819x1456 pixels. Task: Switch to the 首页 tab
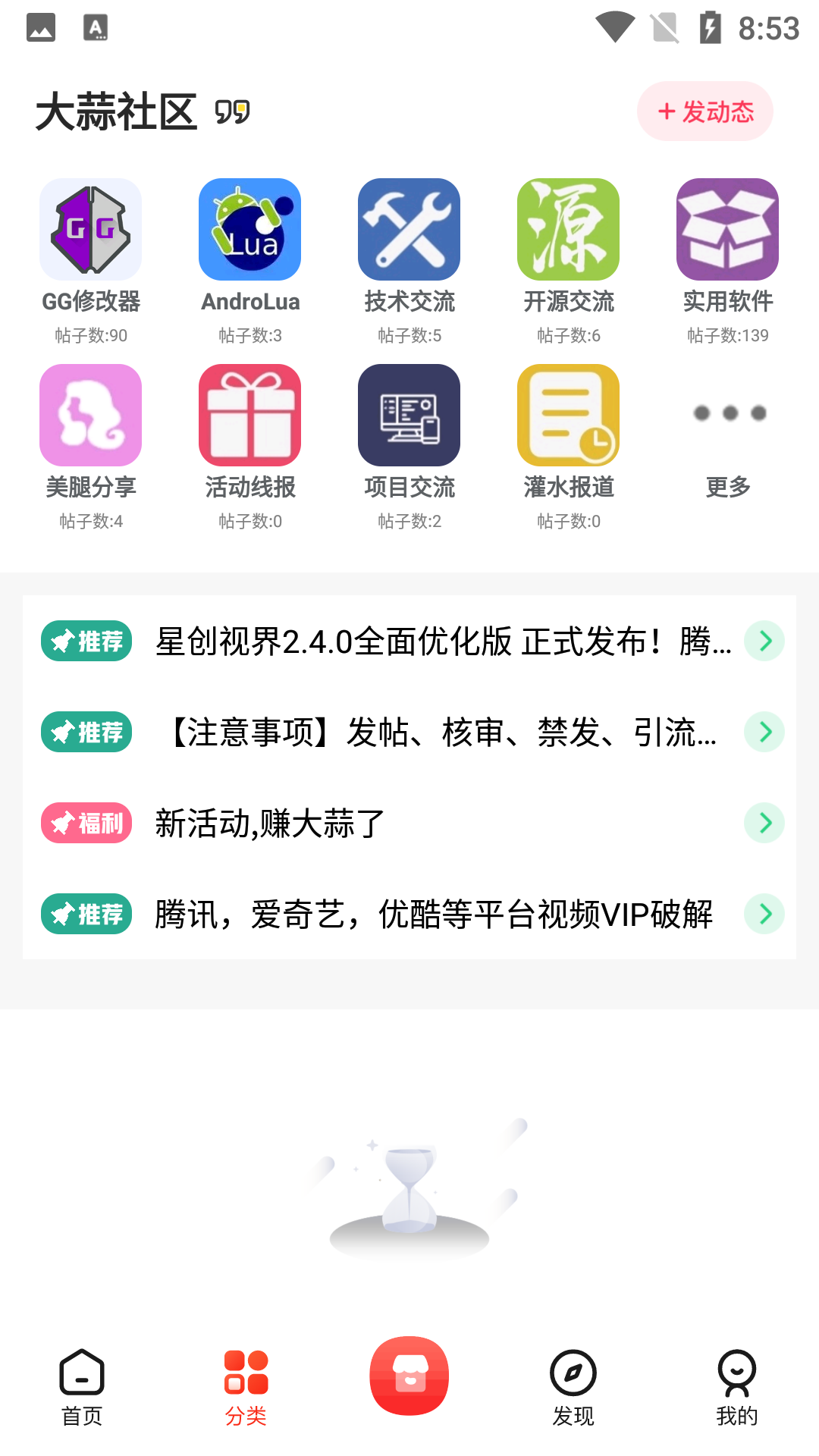82,1386
